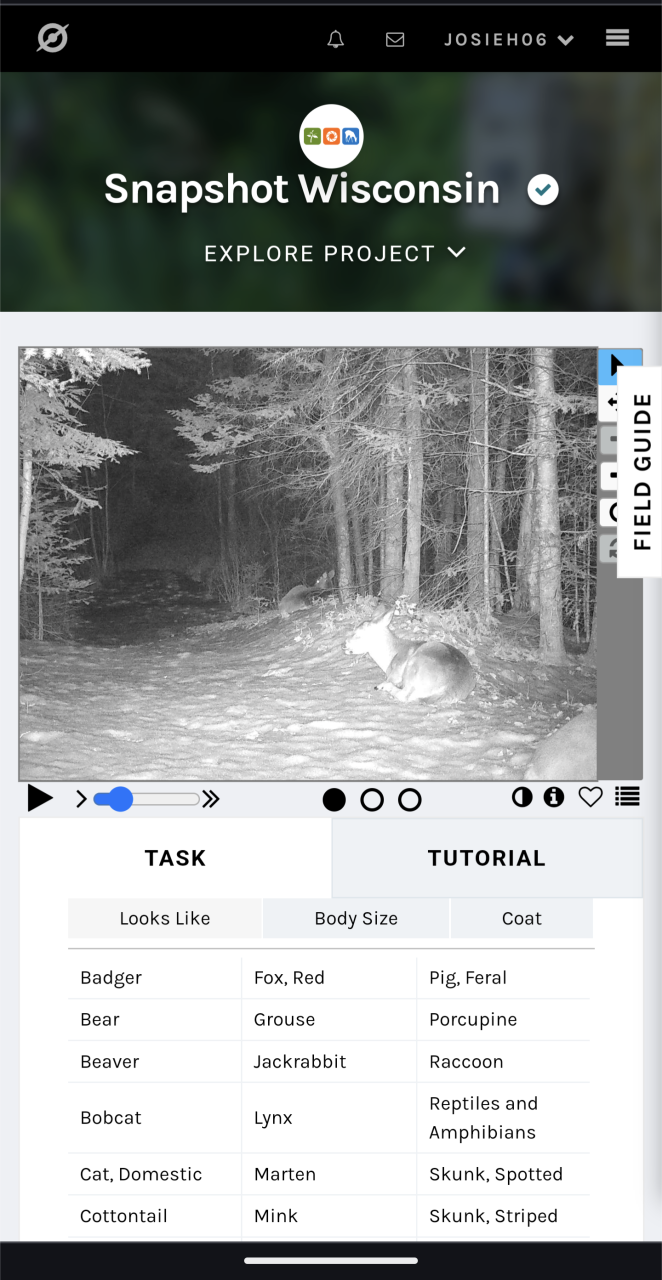Pick Fox, Red from the list

(289, 978)
